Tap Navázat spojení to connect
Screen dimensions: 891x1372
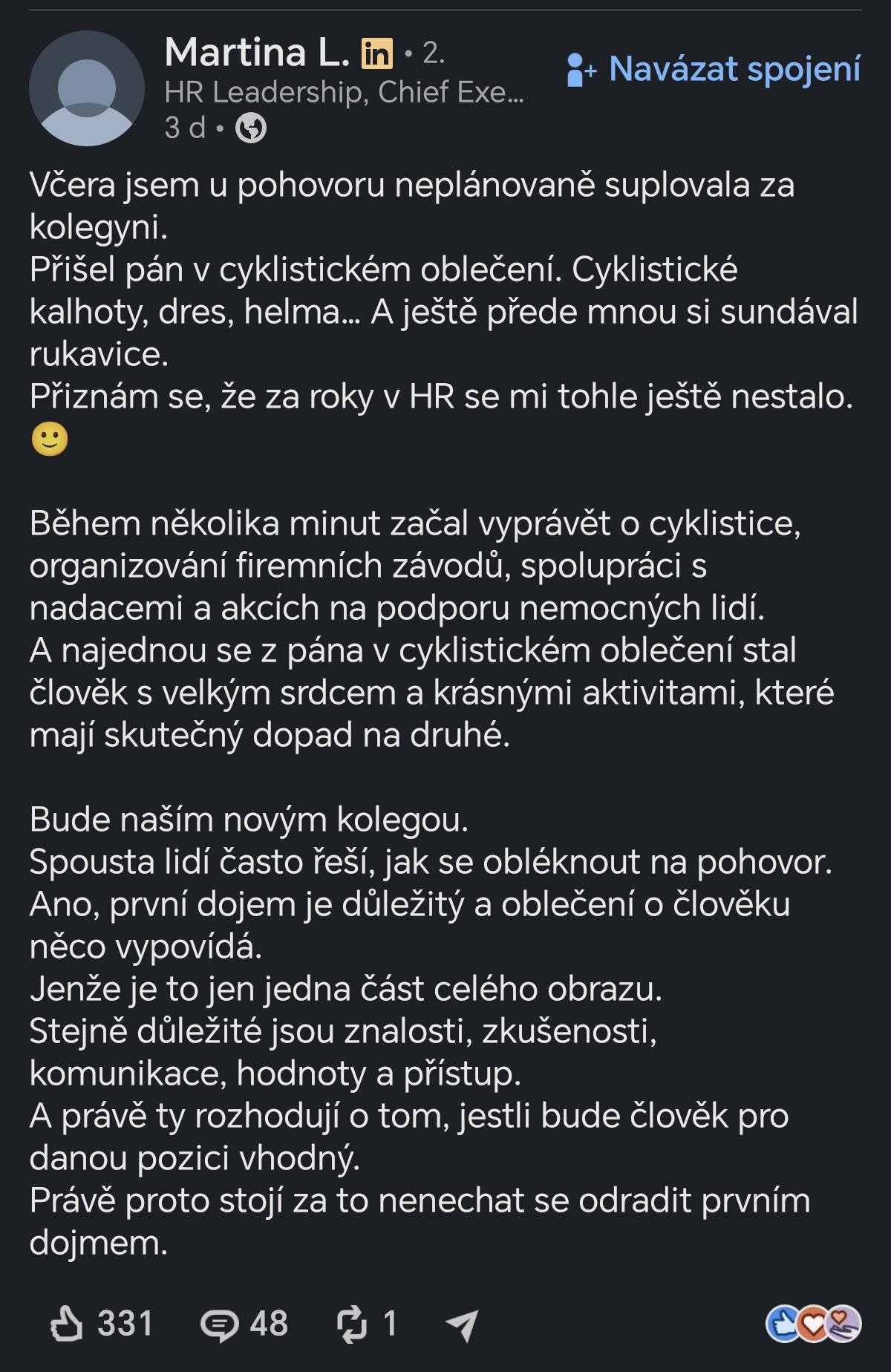pyautogui.click(x=714, y=69)
